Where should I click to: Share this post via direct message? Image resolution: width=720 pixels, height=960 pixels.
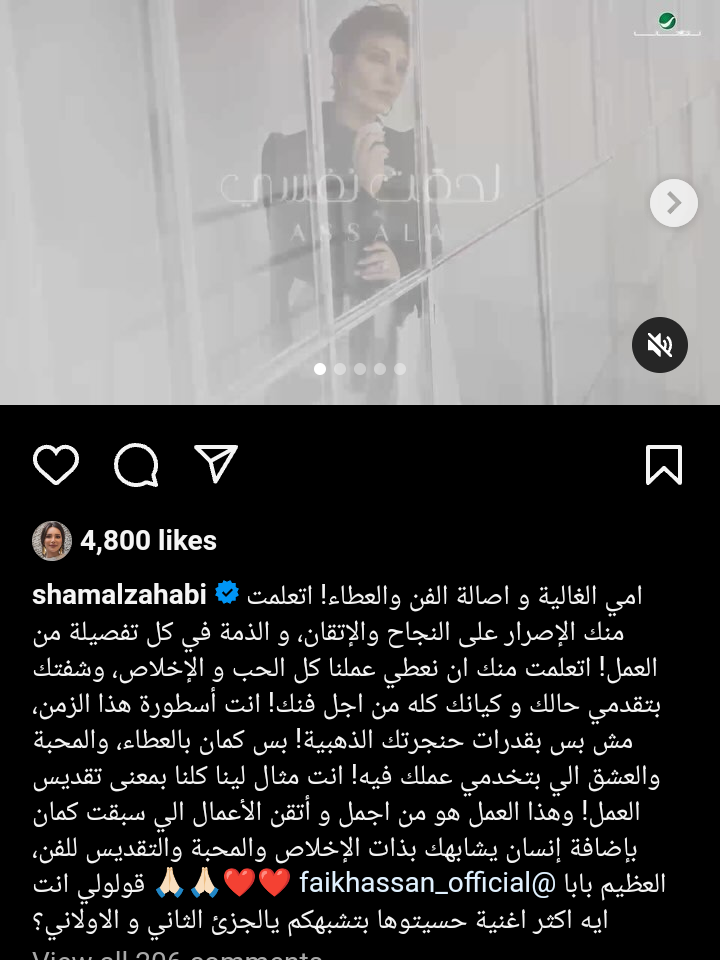(x=215, y=464)
